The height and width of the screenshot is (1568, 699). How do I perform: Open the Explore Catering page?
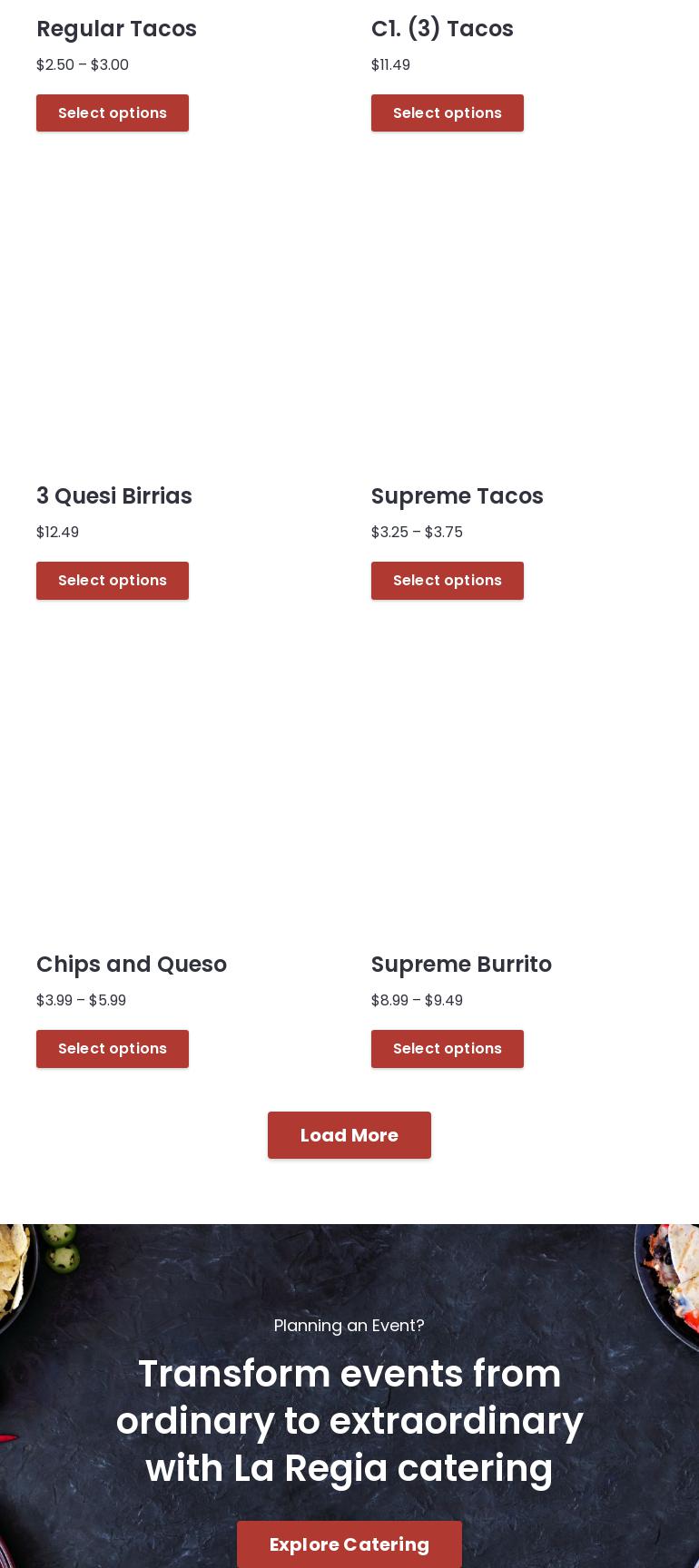[349, 1544]
